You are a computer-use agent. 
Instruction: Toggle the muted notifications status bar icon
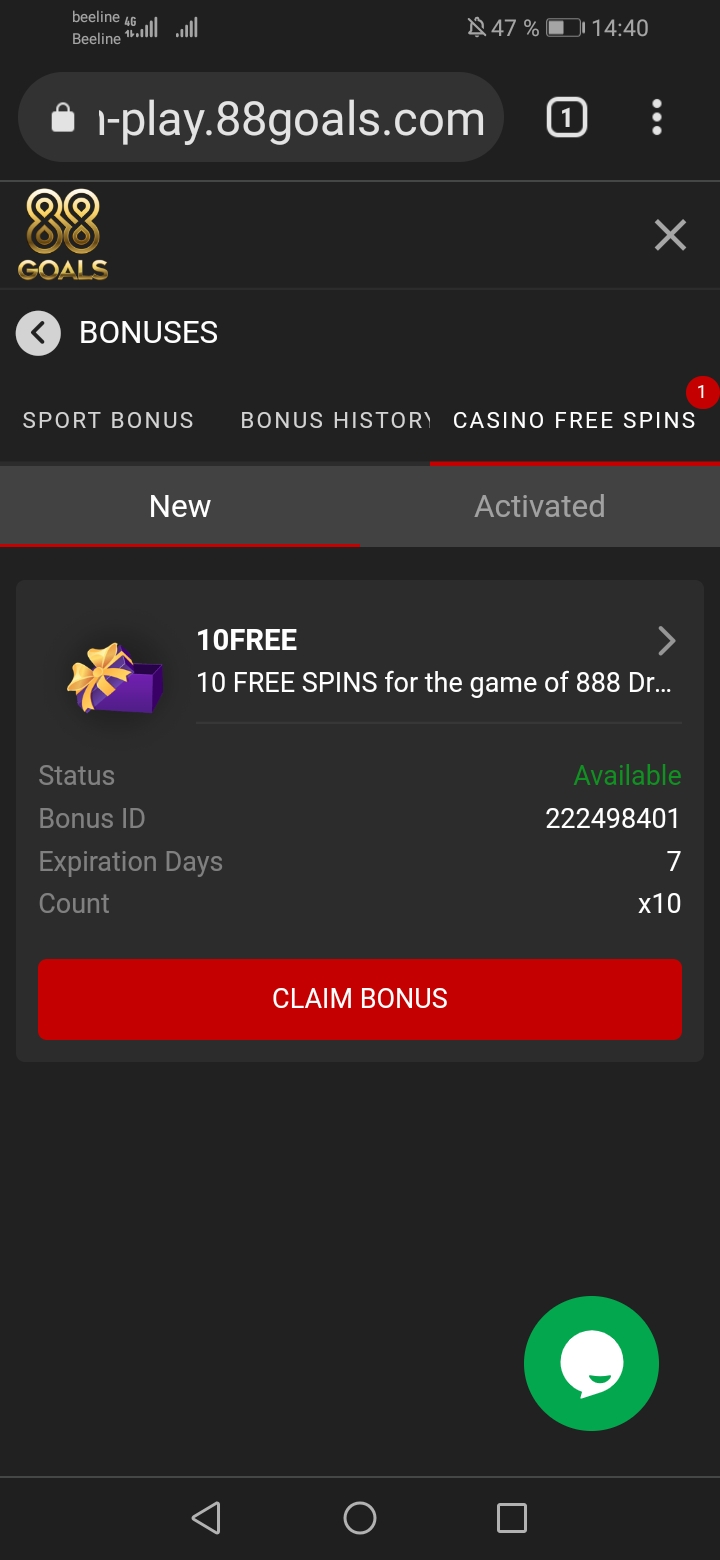[477, 27]
